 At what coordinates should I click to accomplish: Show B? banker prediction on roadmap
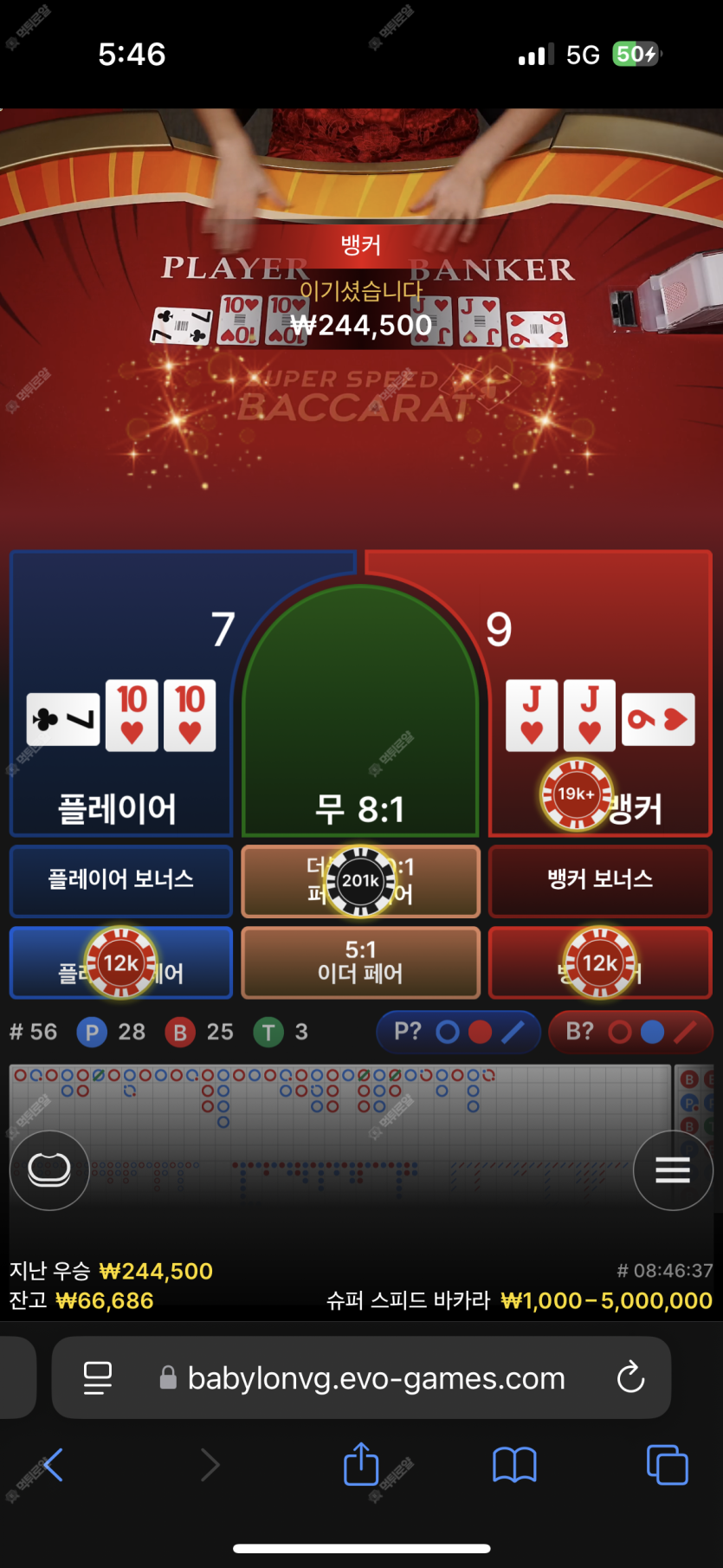coord(629,1032)
